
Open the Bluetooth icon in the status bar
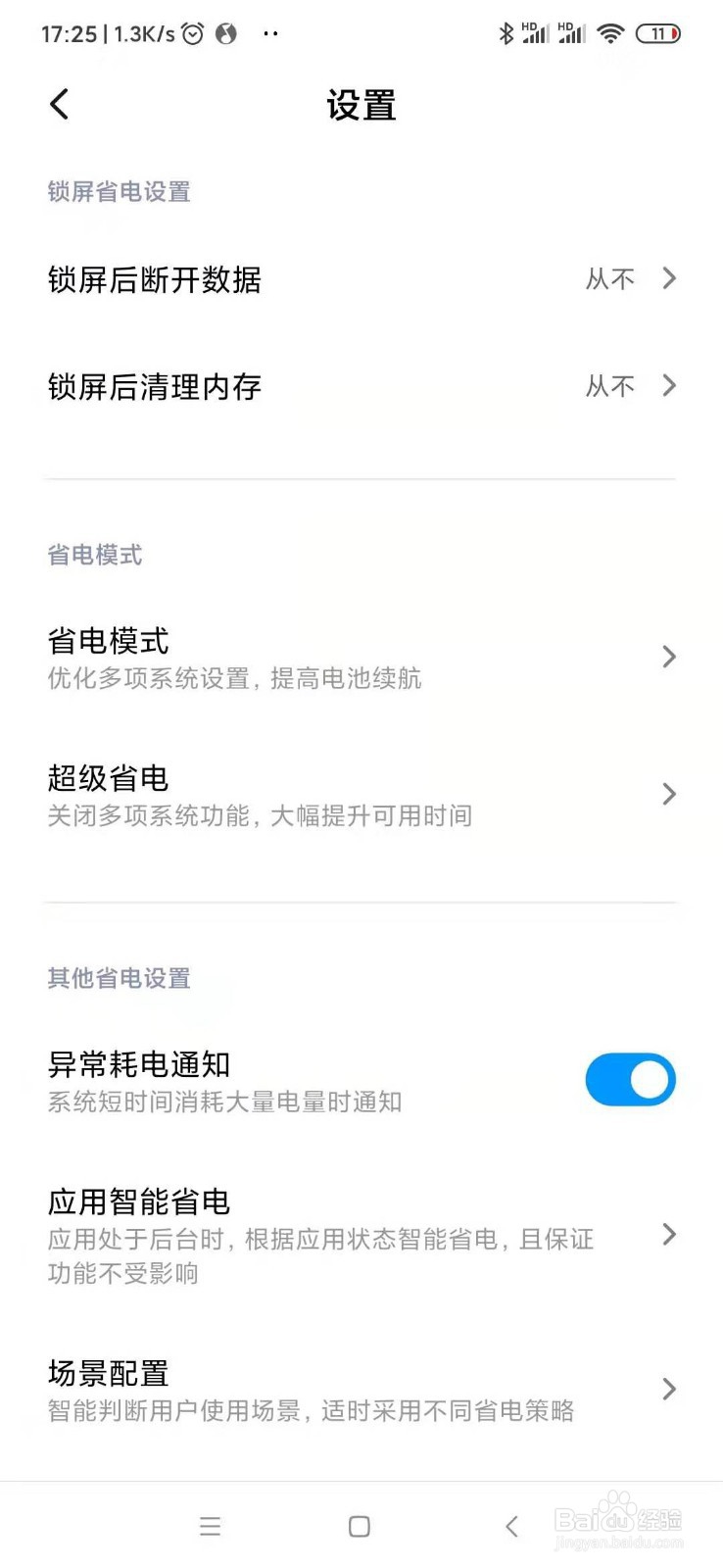tap(506, 32)
